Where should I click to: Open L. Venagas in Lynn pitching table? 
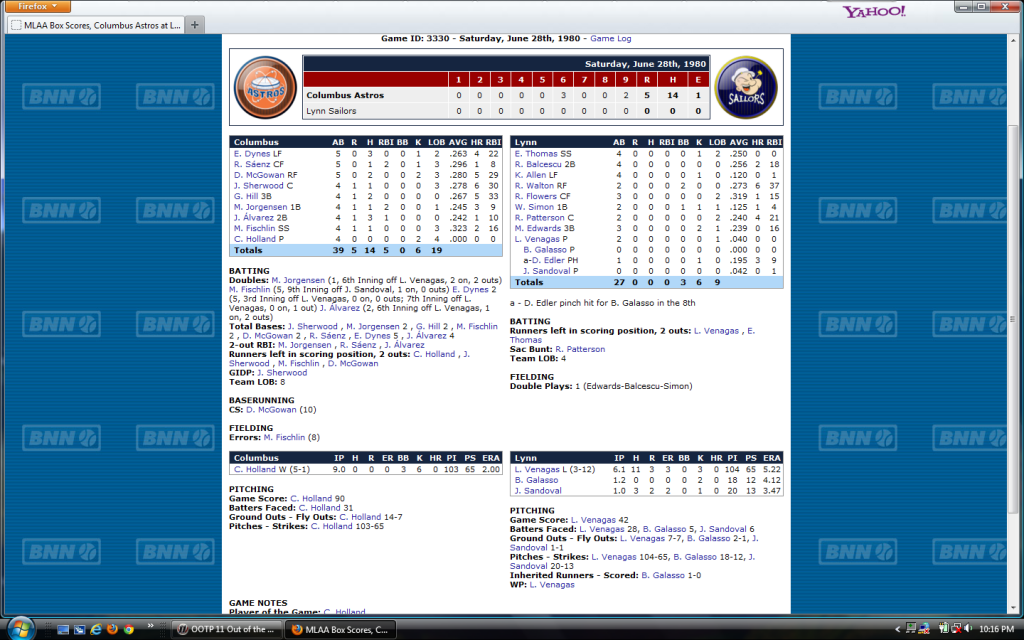(536, 469)
